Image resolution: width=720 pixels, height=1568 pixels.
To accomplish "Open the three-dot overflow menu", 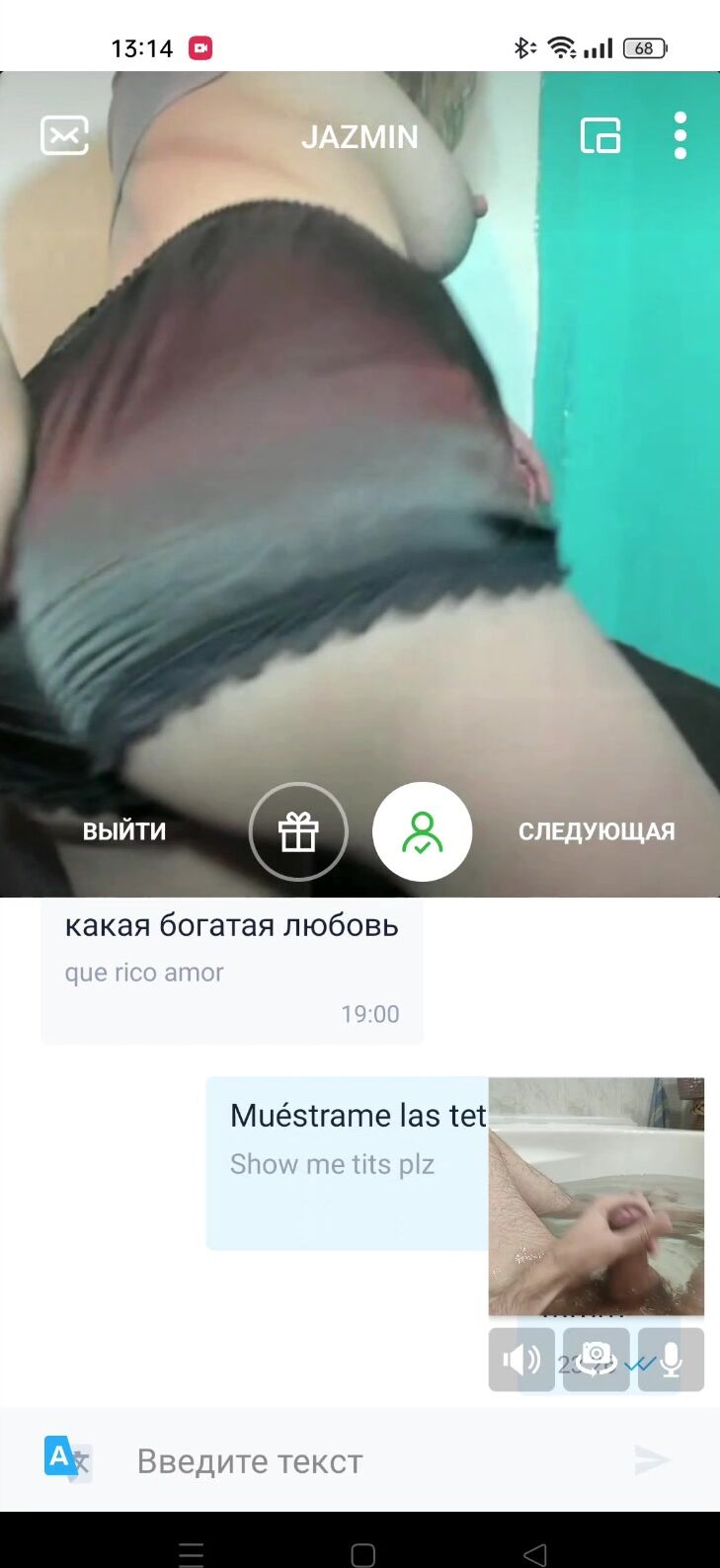I will click(680, 135).
